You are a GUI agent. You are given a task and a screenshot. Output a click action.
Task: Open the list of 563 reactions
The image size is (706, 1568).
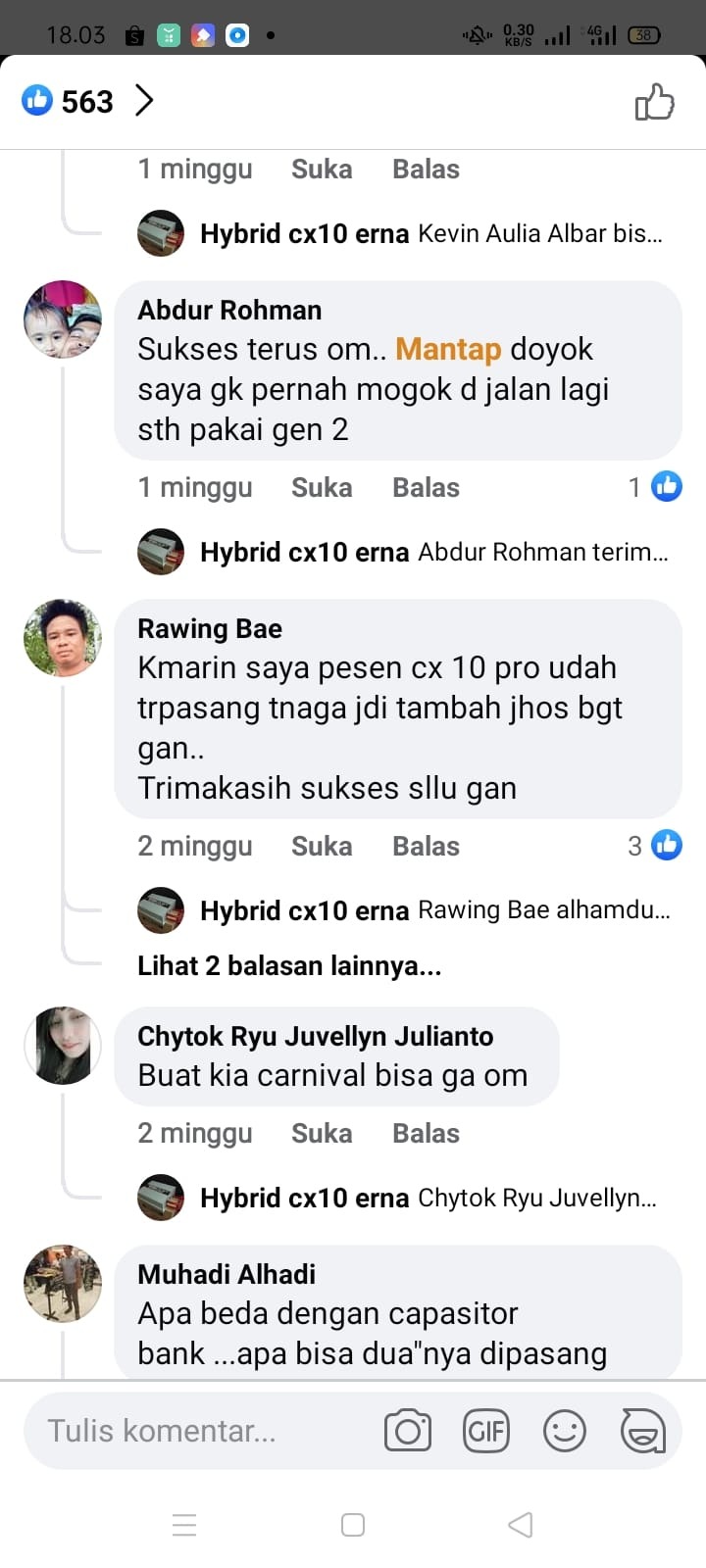[x=88, y=101]
